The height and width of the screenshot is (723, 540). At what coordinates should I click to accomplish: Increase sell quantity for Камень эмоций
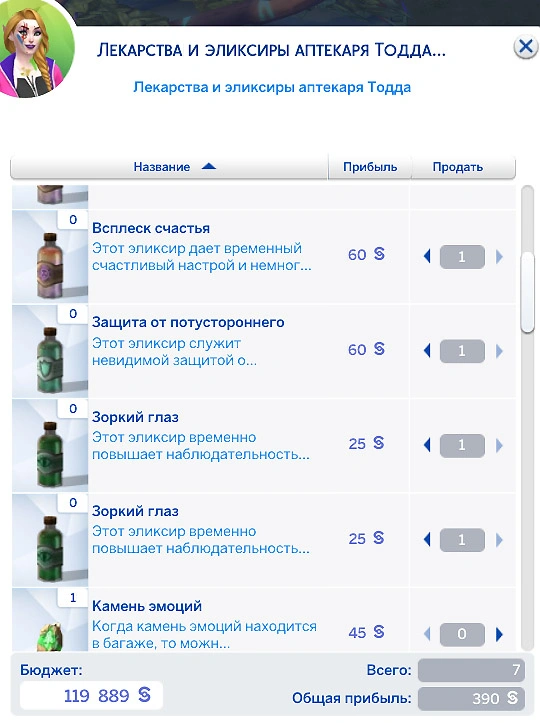coord(499,634)
